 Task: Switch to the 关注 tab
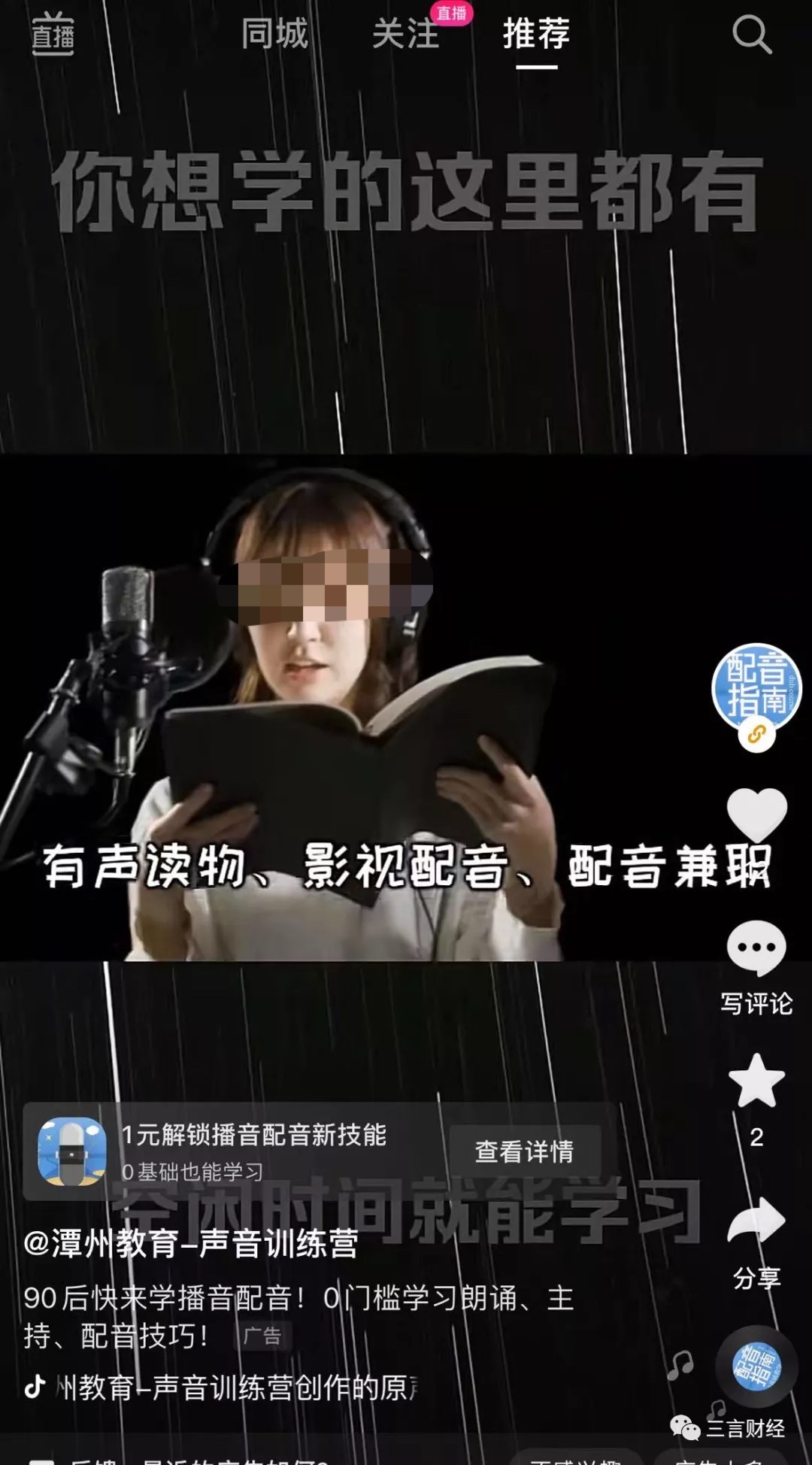pyautogui.click(x=406, y=35)
